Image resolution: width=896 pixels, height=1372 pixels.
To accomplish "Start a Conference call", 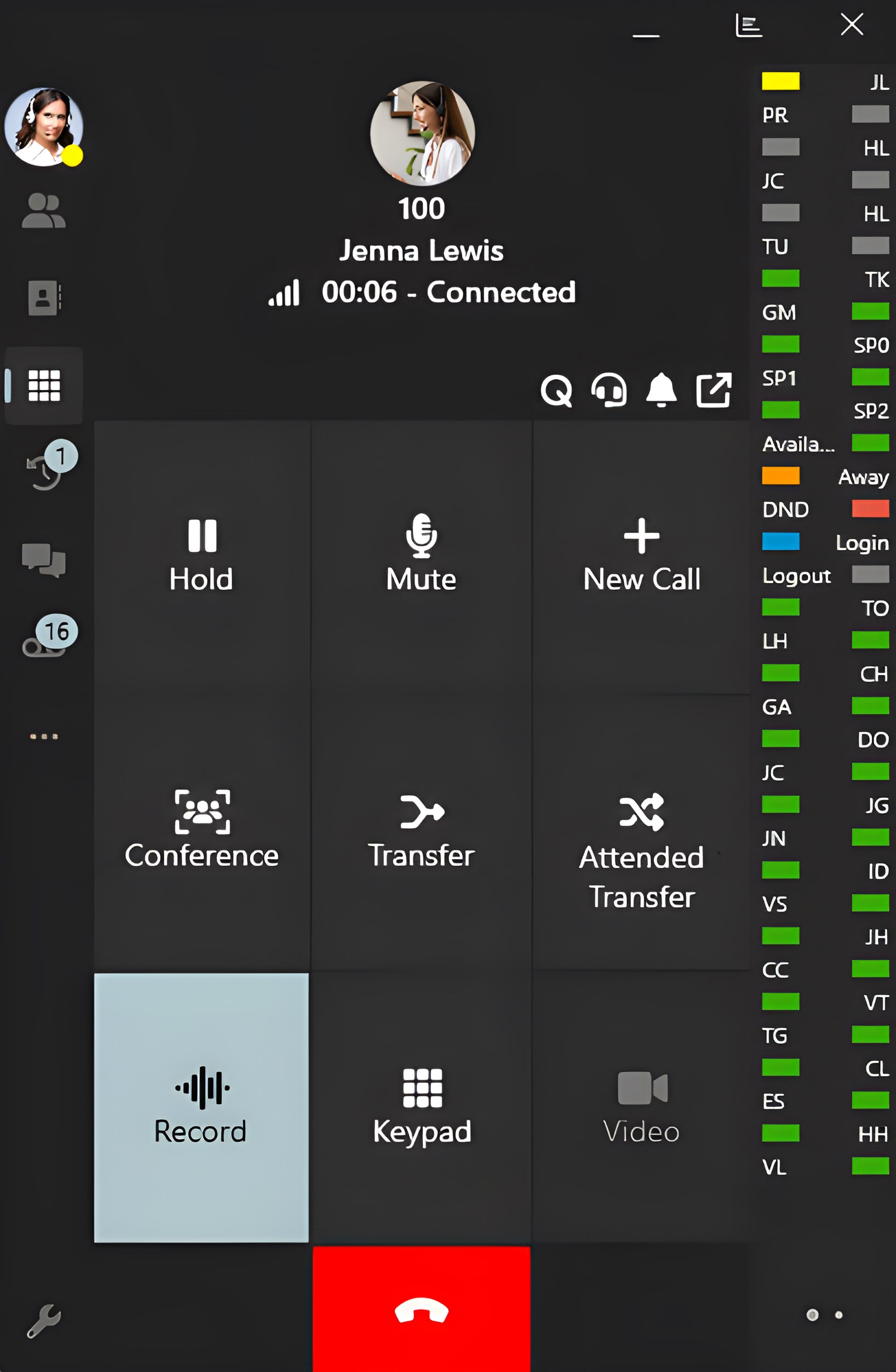I will coord(201,831).
